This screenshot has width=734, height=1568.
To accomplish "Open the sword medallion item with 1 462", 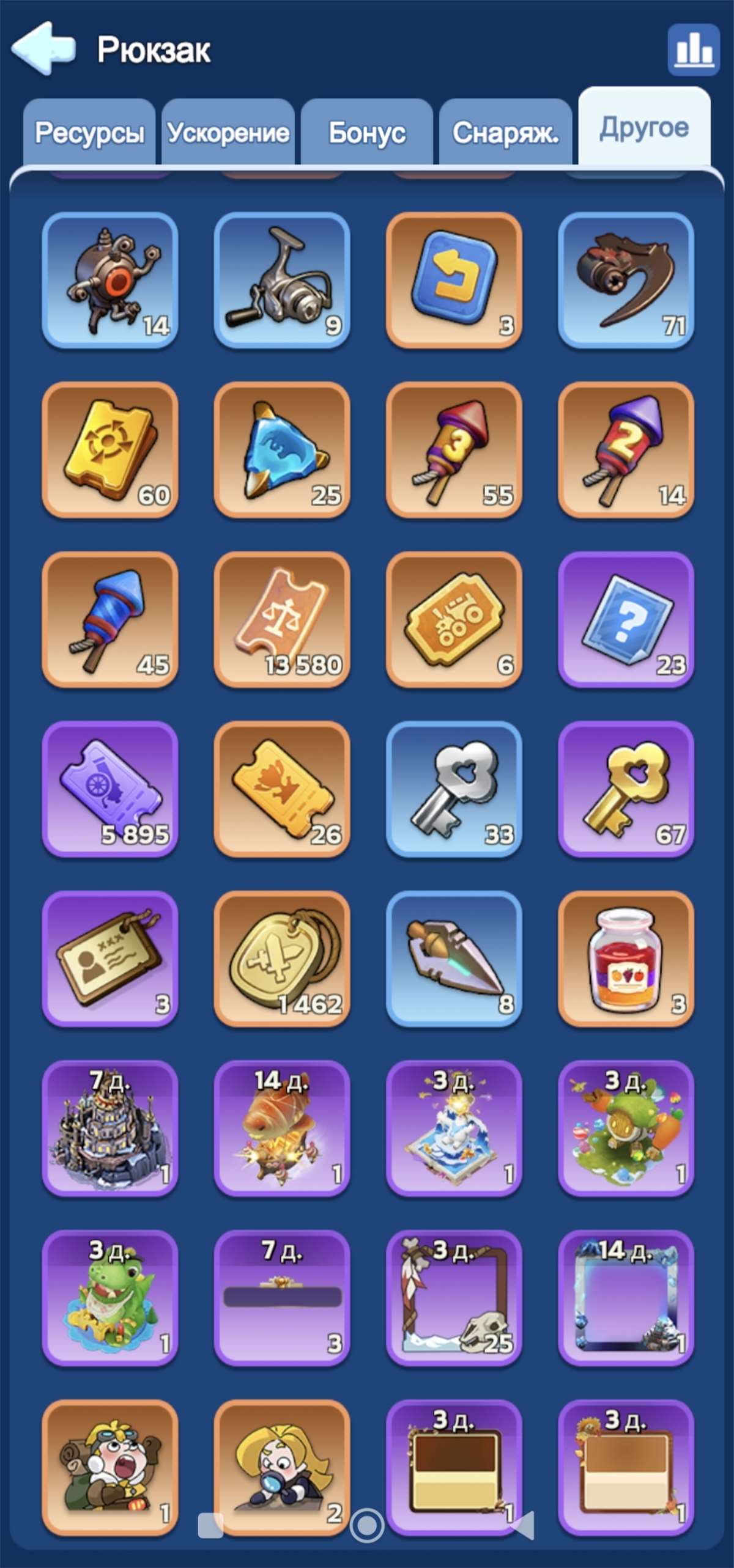I will pyautogui.click(x=282, y=959).
